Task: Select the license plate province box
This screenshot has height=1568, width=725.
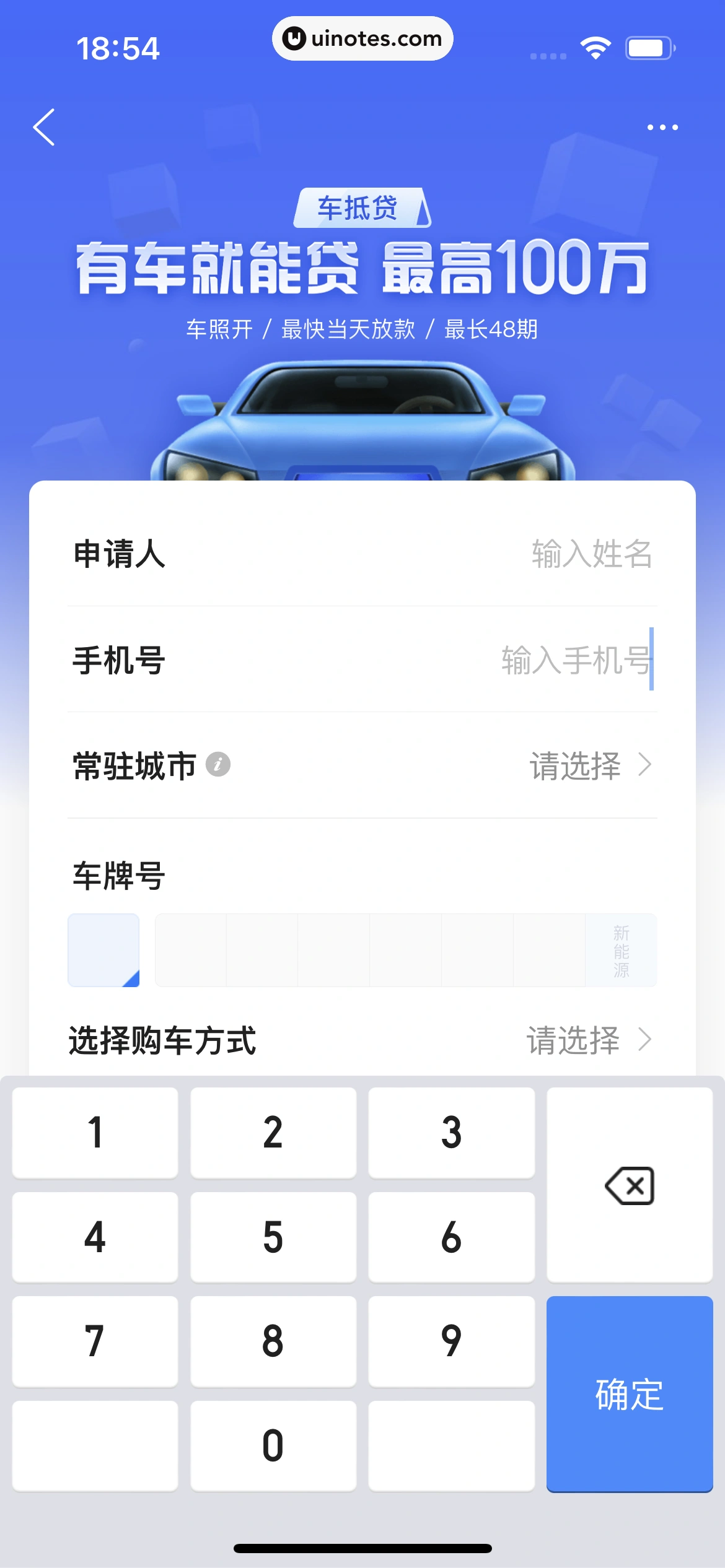Action: [x=103, y=950]
